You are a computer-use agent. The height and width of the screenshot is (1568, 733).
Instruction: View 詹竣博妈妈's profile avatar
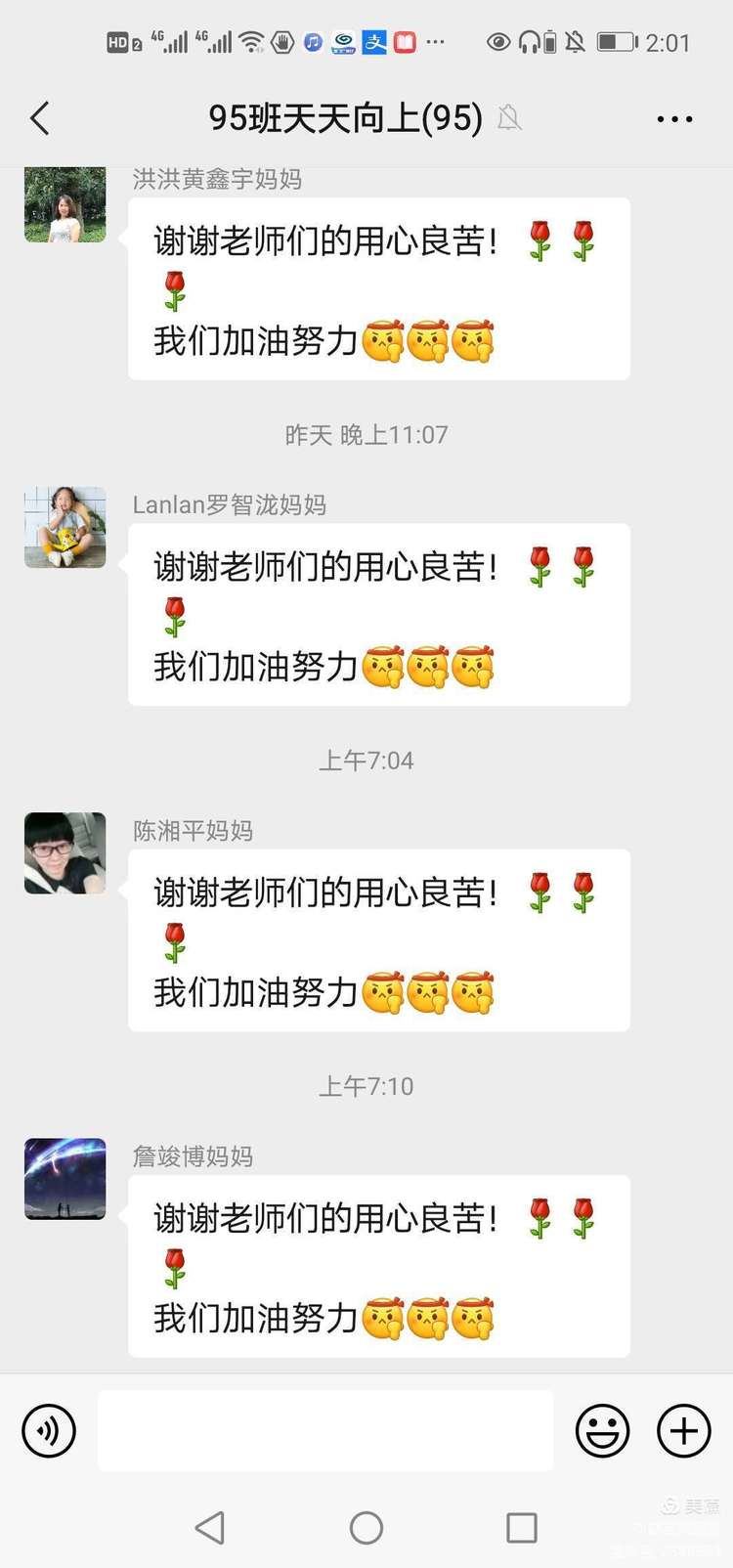pyautogui.click(x=65, y=1178)
